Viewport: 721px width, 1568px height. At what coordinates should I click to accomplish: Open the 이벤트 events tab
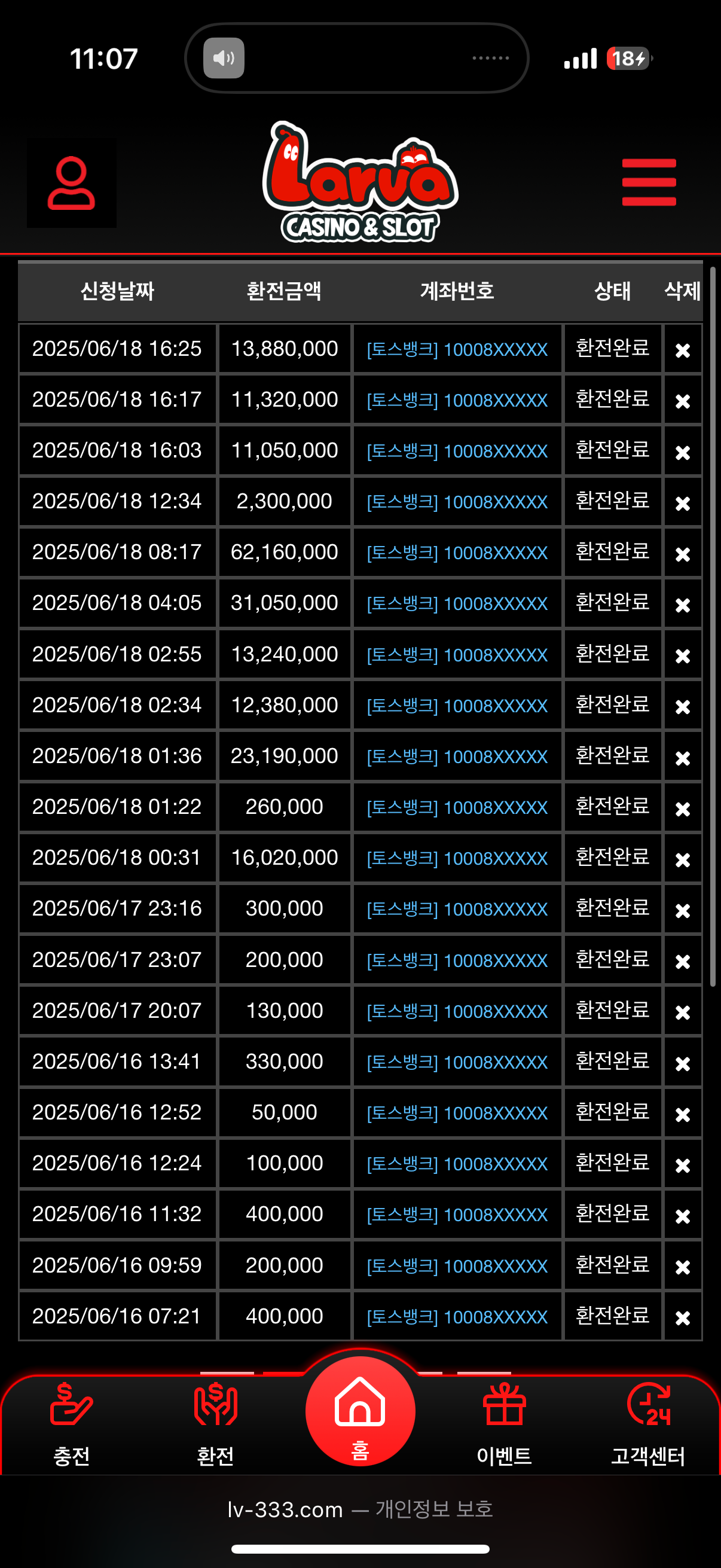[x=504, y=1424]
